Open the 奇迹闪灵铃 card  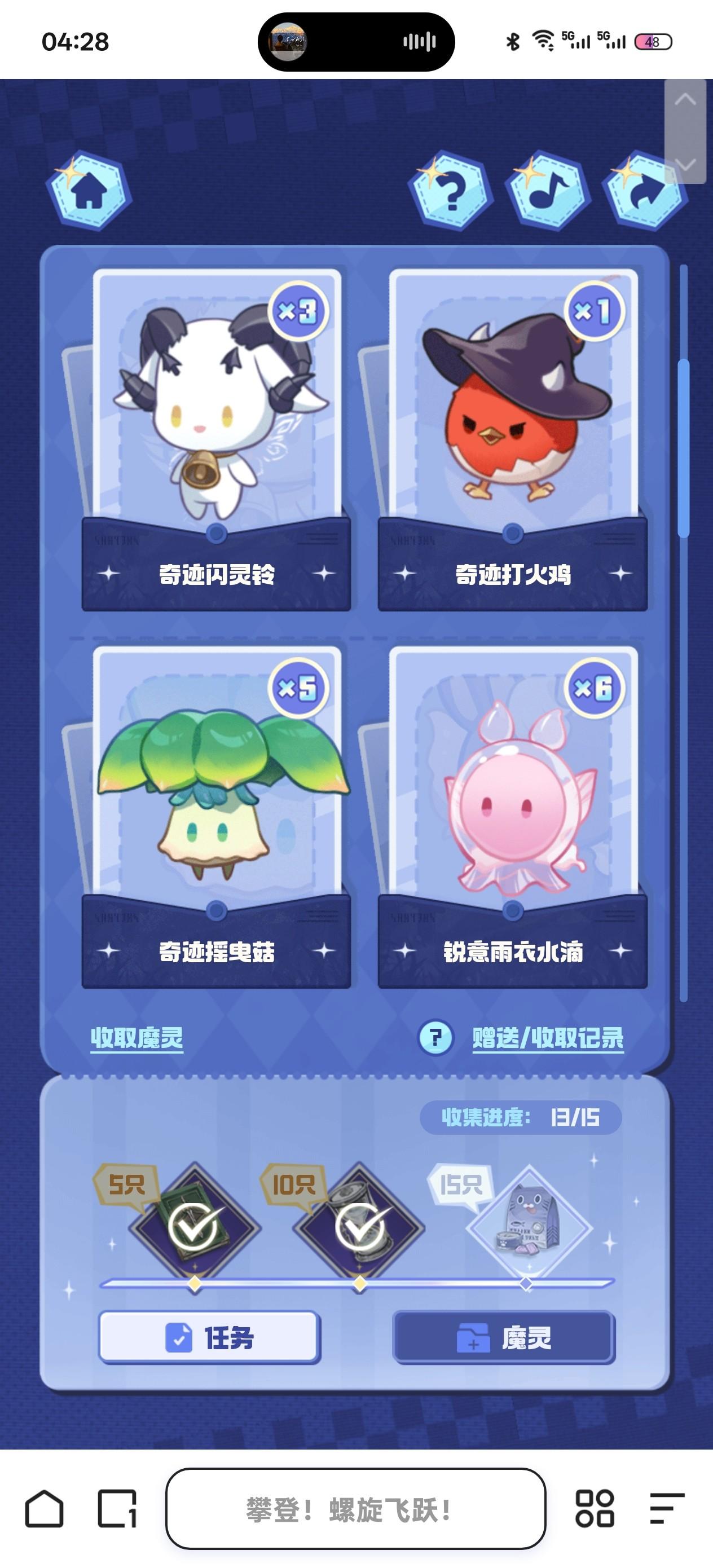[x=217, y=438]
